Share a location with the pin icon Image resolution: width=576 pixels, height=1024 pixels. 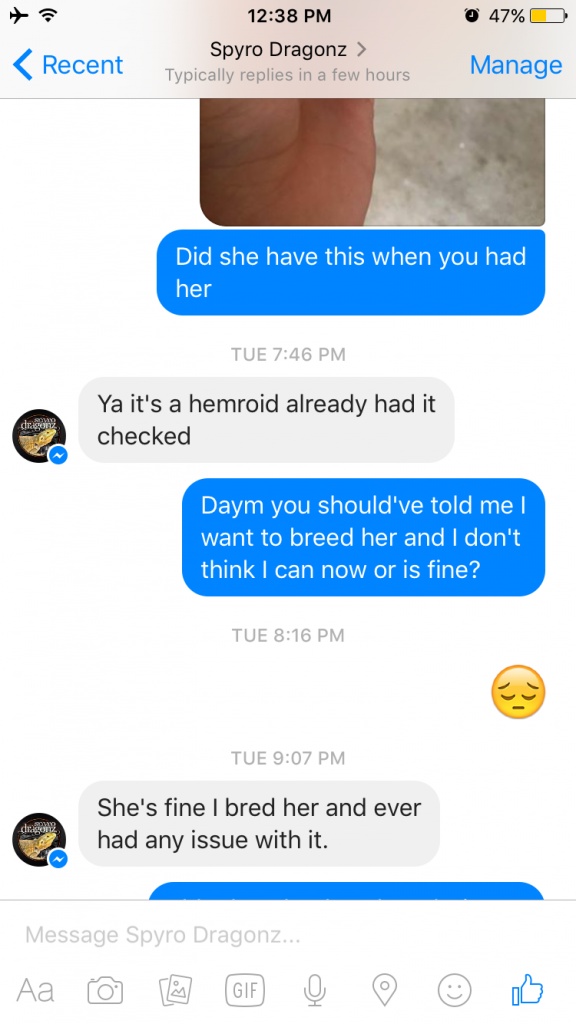385,990
